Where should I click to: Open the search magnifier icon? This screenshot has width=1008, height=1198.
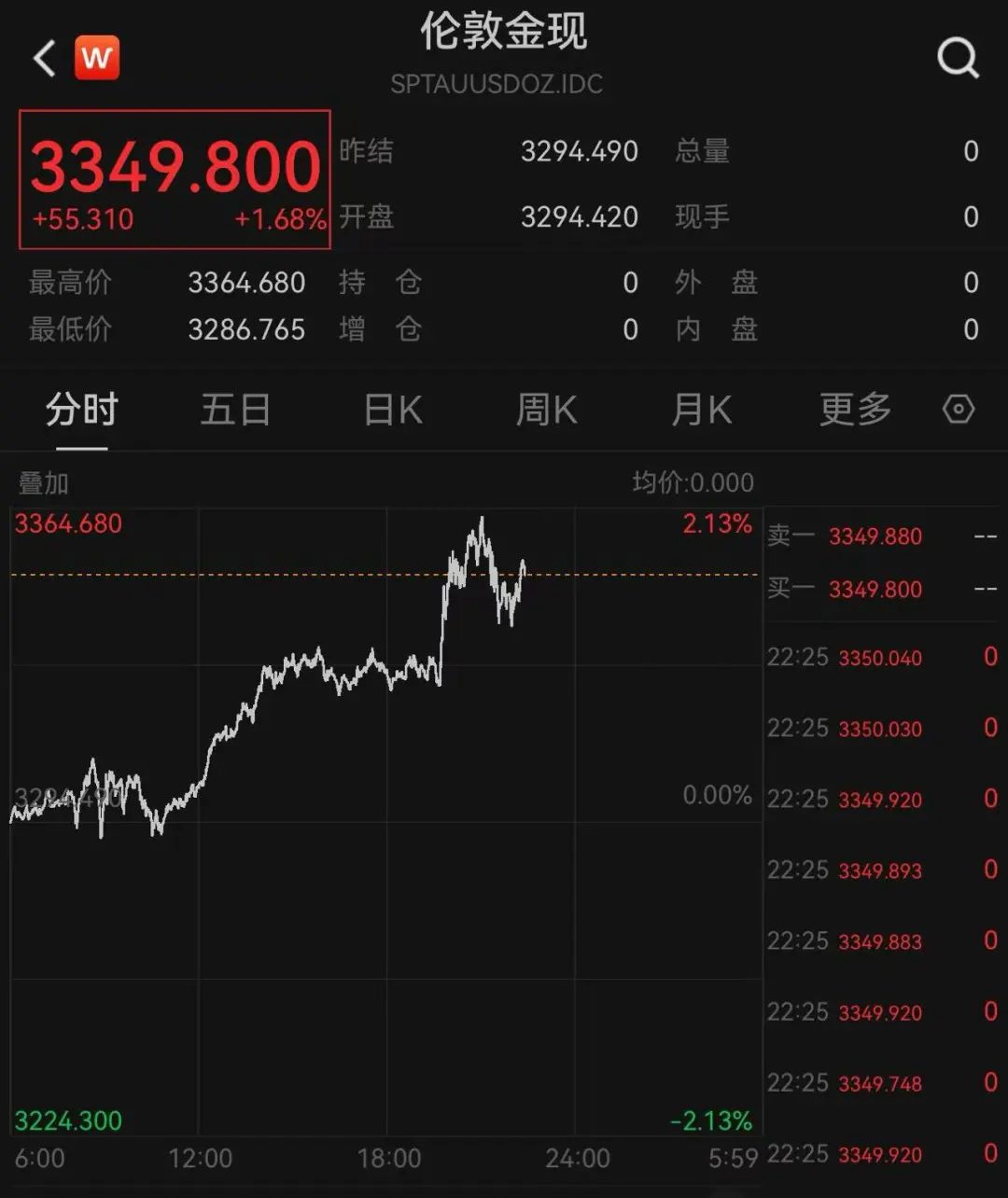[958, 59]
